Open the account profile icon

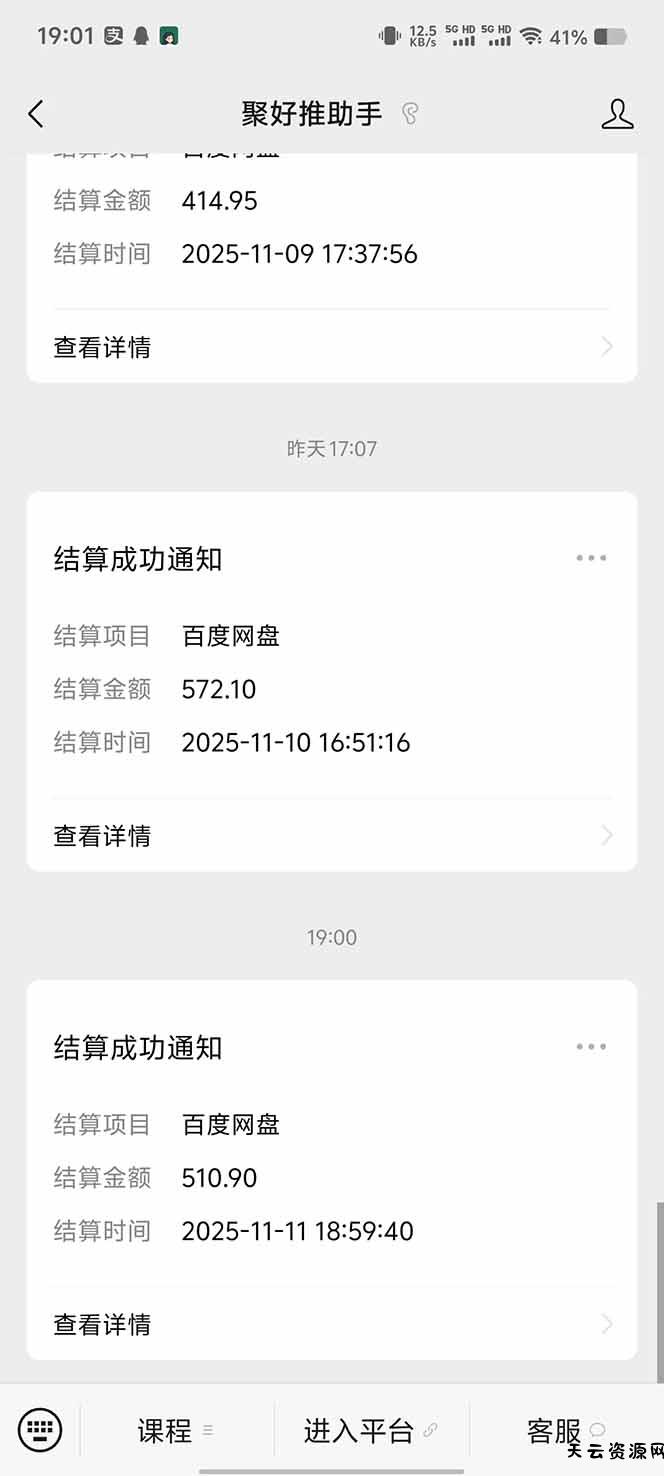[x=617, y=114]
